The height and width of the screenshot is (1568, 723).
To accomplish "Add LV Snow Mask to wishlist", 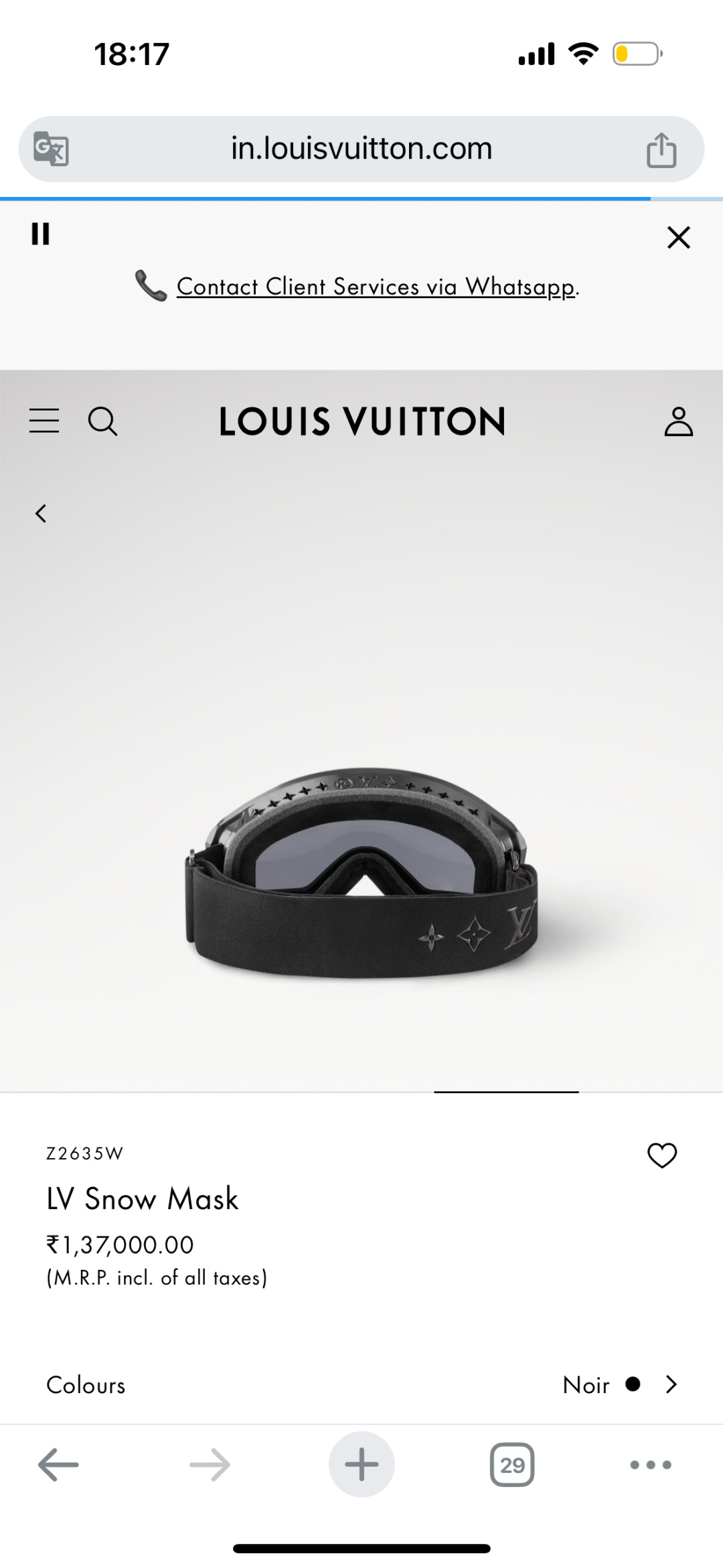I will coord(662,1155).
